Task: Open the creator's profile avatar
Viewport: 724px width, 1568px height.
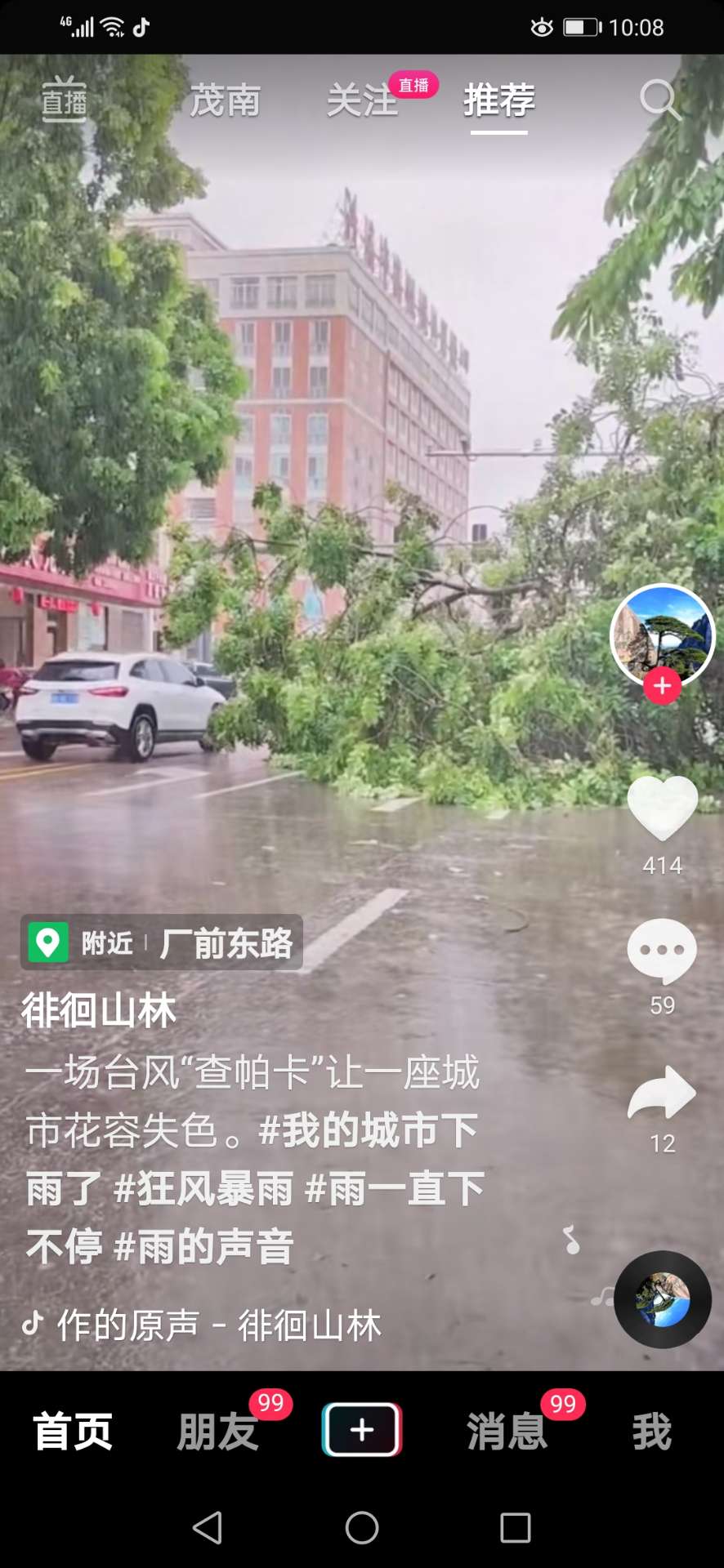Action: 663,636
